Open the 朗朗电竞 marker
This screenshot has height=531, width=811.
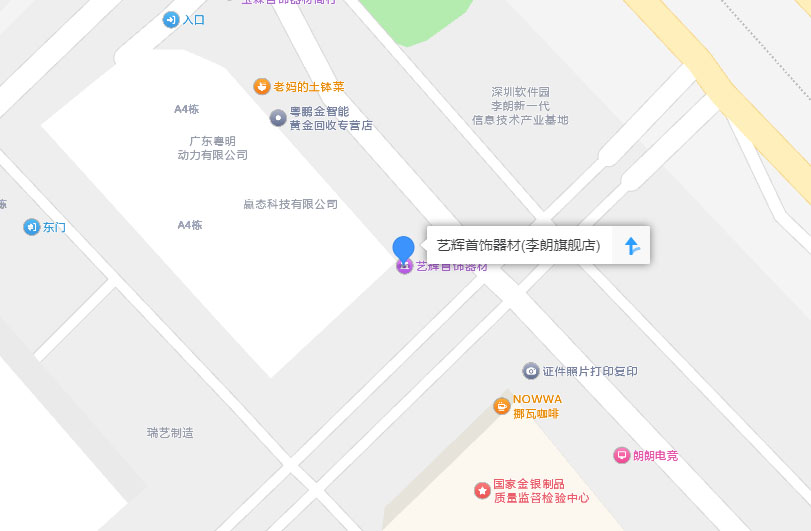coord(622,455)
